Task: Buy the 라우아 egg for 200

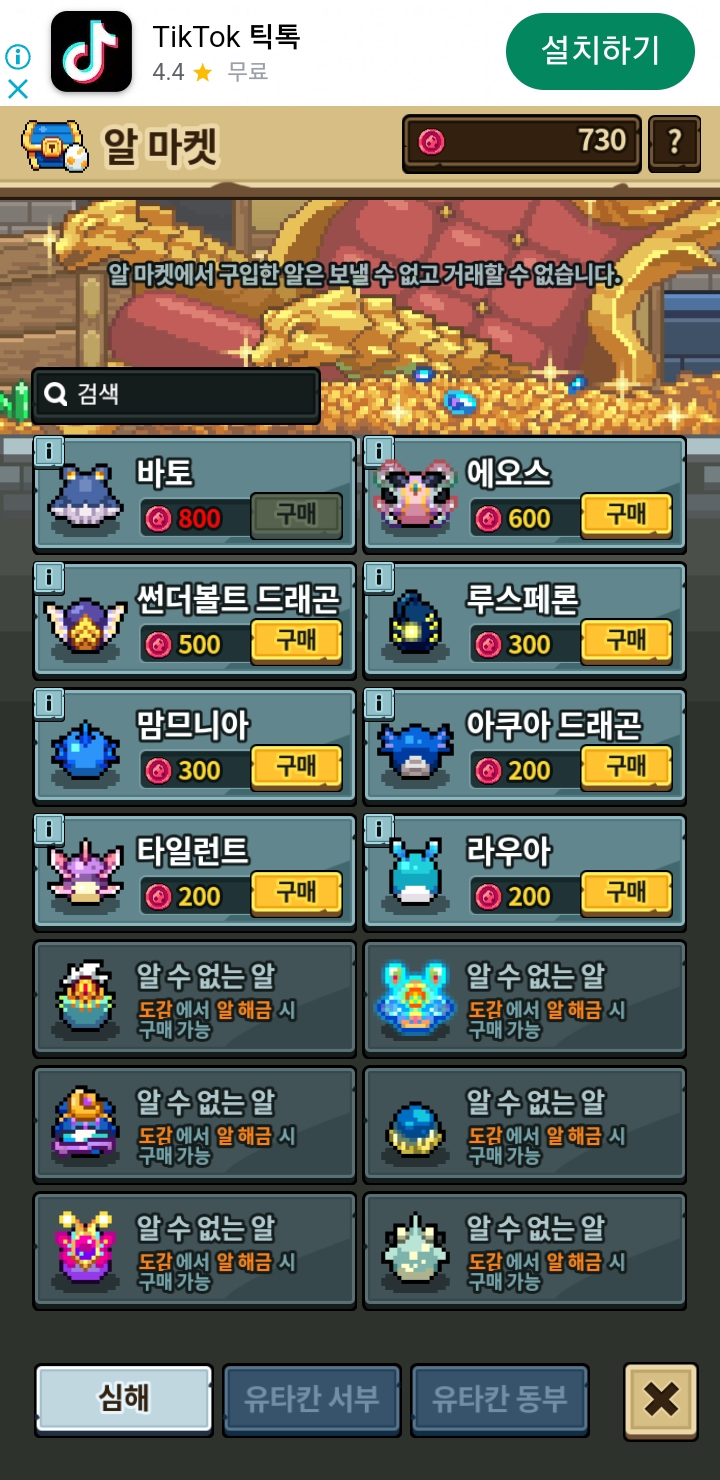Action: (x=626, y=893)
